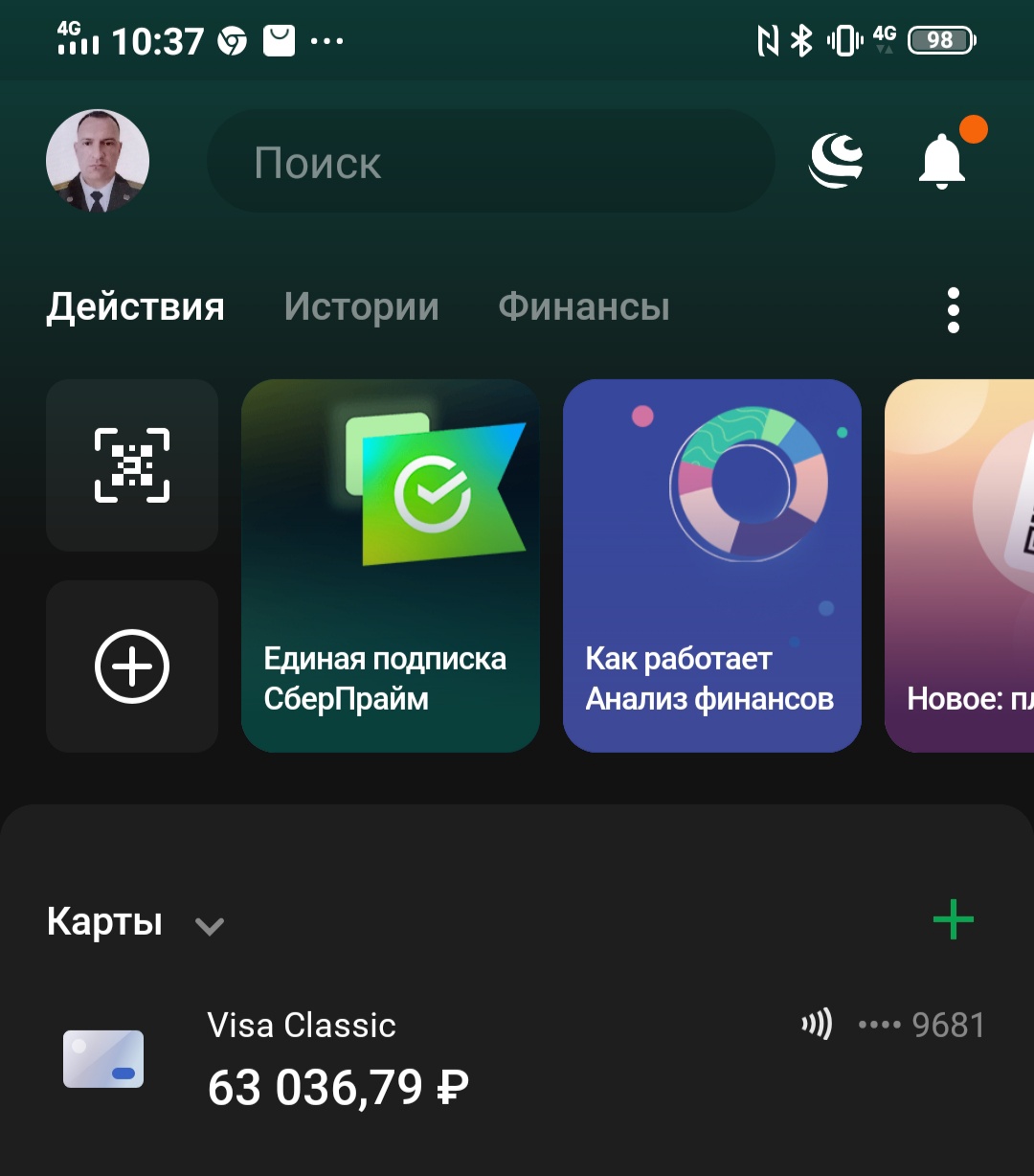Open the three-dot options menu
The width and height of the screenshot is (1034, 1176).
[x=953, y=308]
